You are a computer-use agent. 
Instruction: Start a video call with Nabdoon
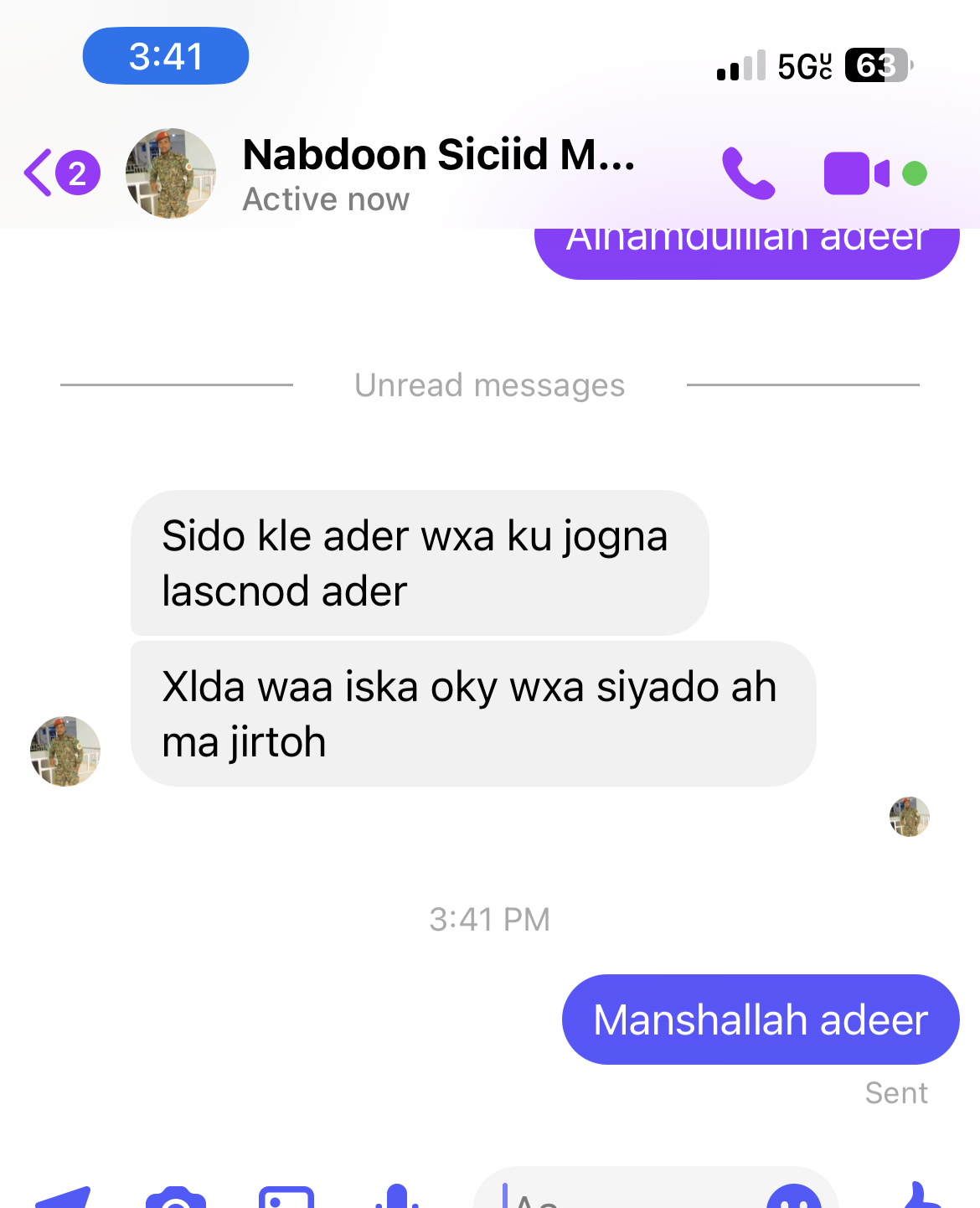tap(856, 173)
